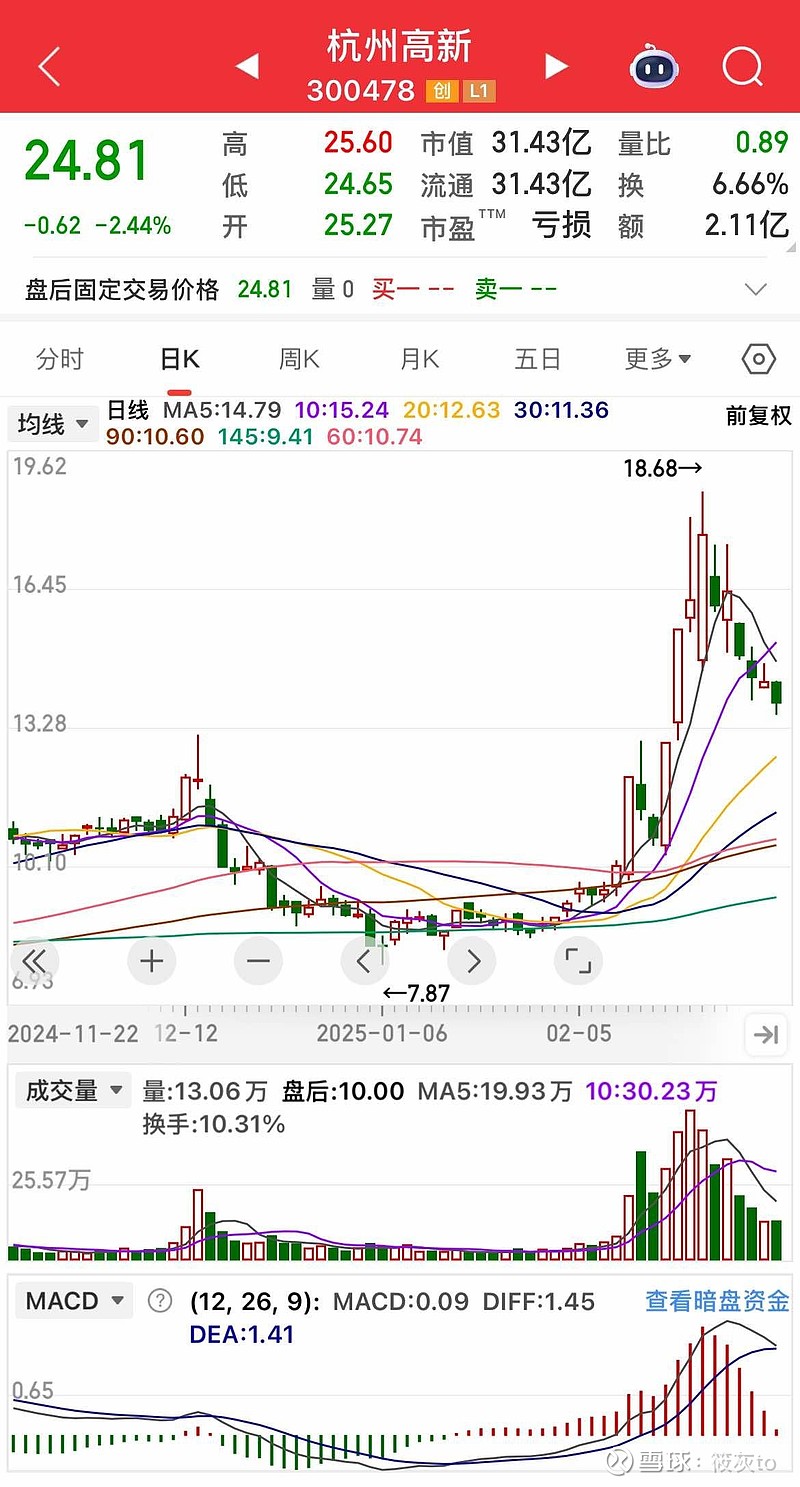Image resolution: width=800 pixels, height=1487 pixels.
Task: Expand the 盘后固定交易价格 row
Action: tap(756, 290)
